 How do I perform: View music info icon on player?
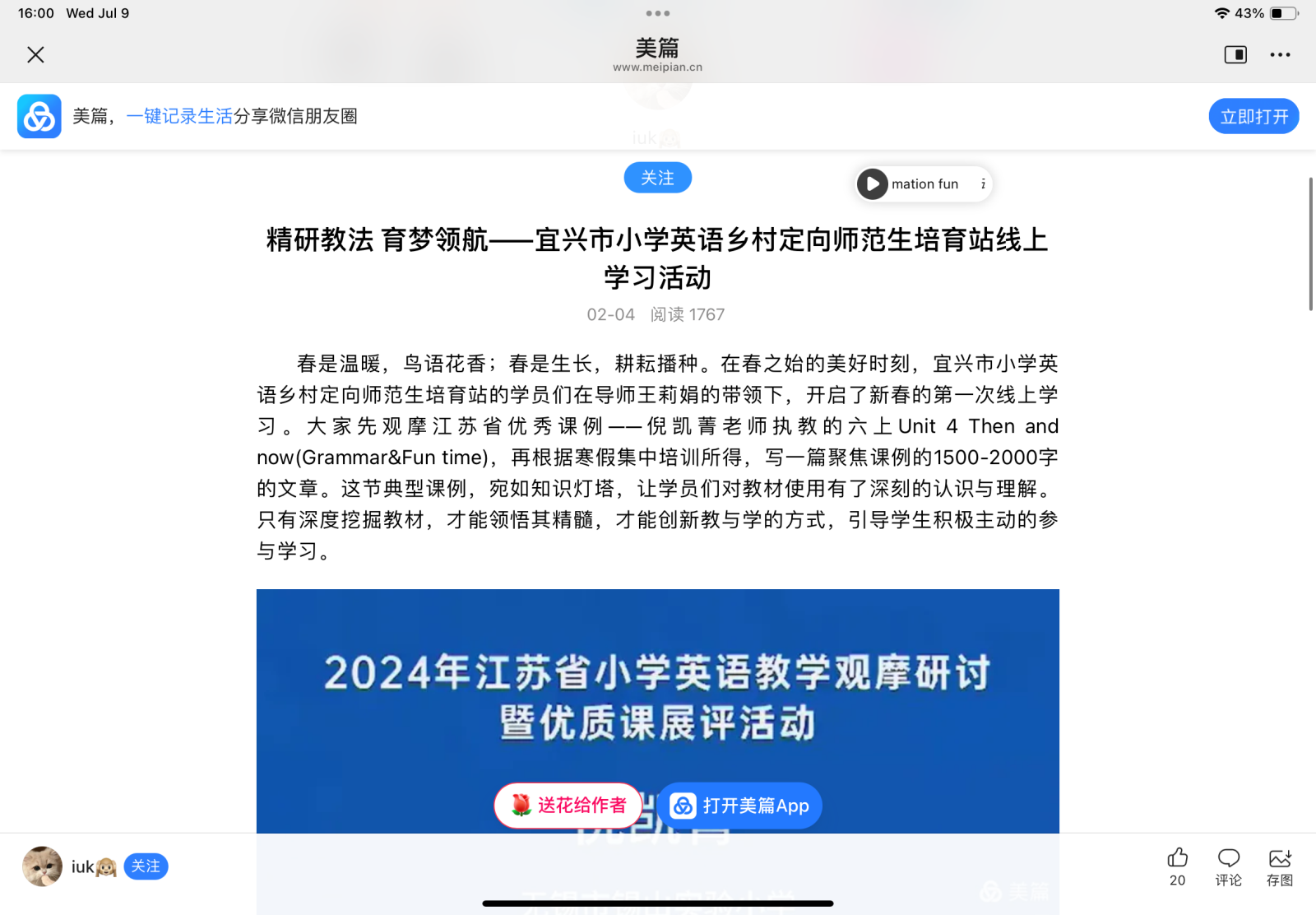coord(983,184)
